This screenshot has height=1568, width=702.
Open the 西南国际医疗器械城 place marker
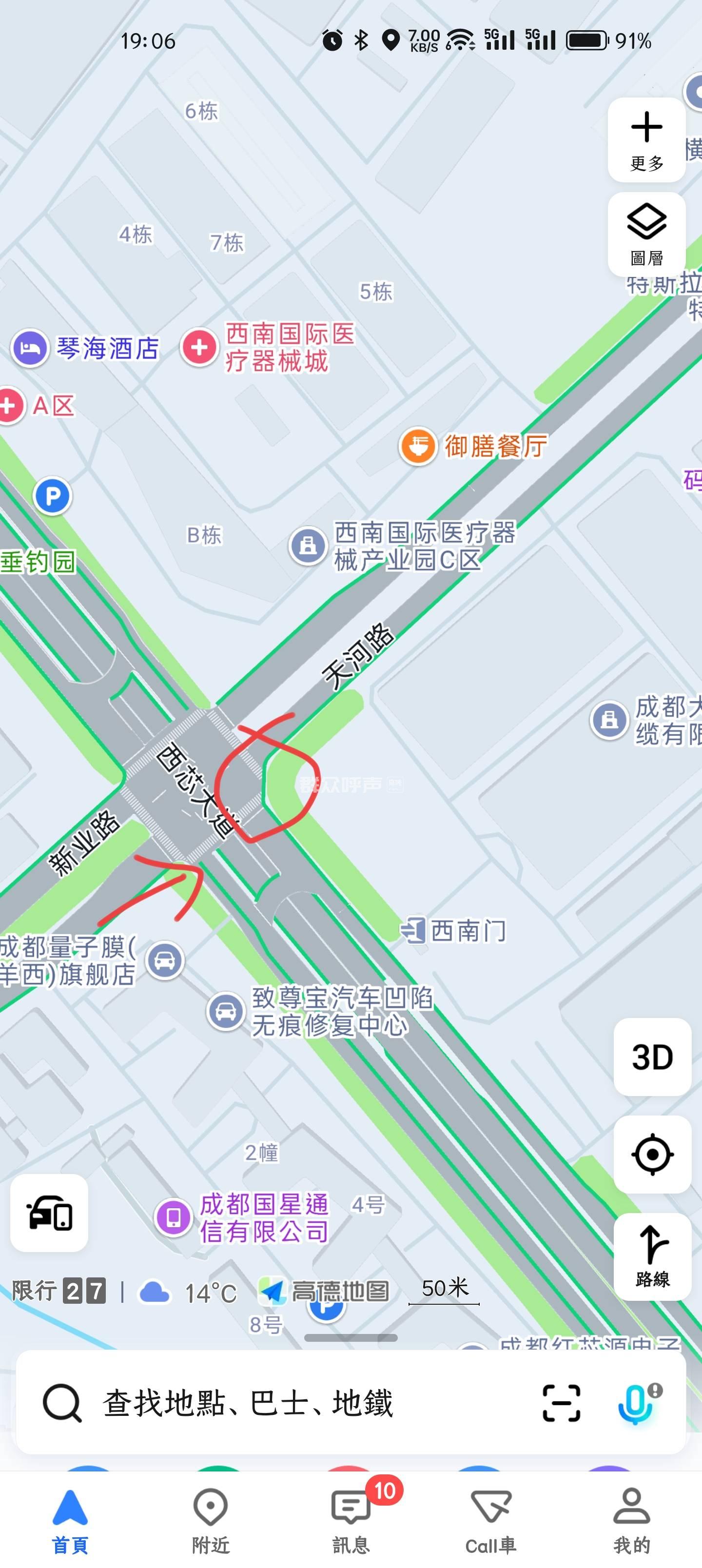click(x=199, y=347)
